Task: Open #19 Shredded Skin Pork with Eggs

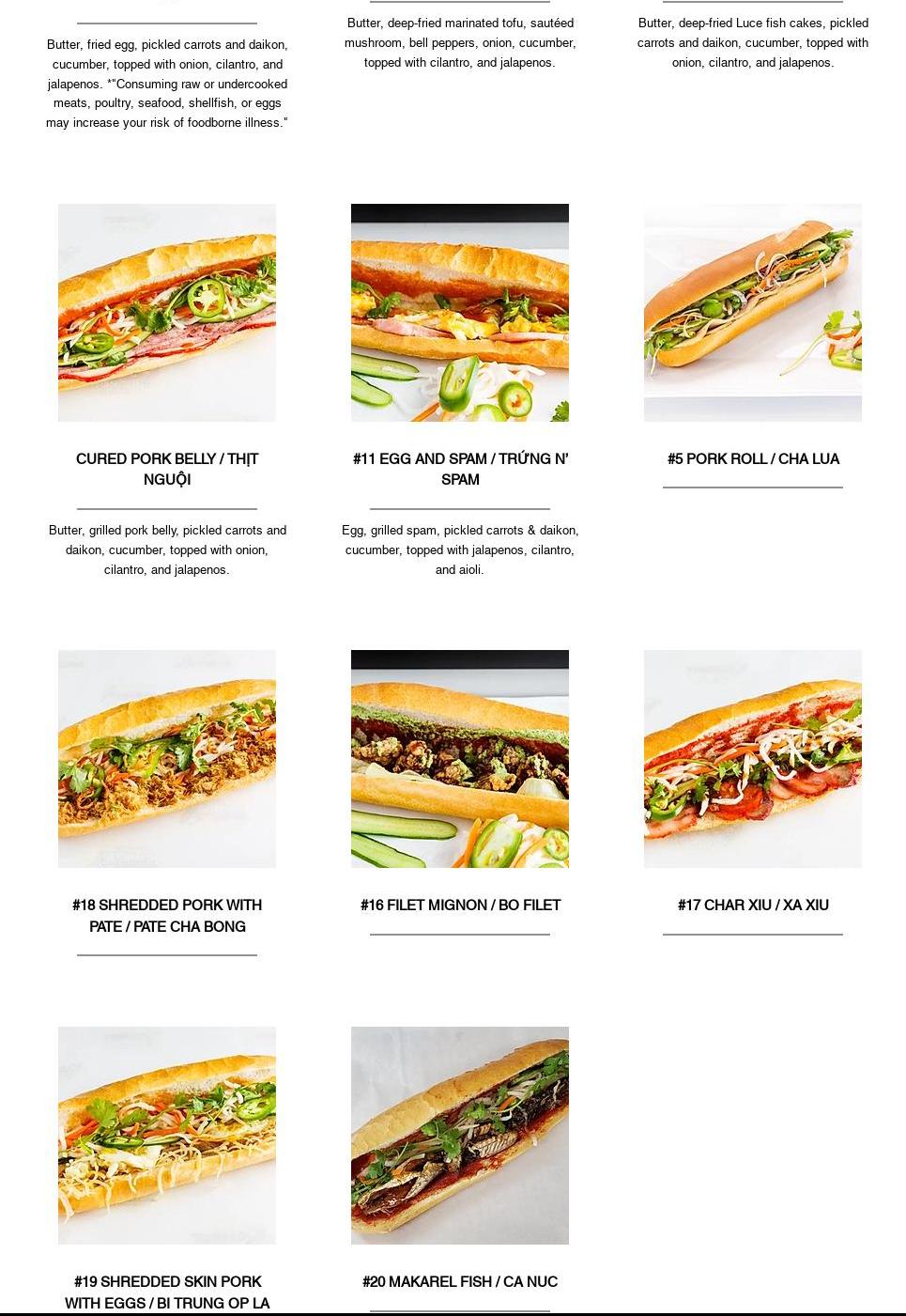Action: point(167,1136)
